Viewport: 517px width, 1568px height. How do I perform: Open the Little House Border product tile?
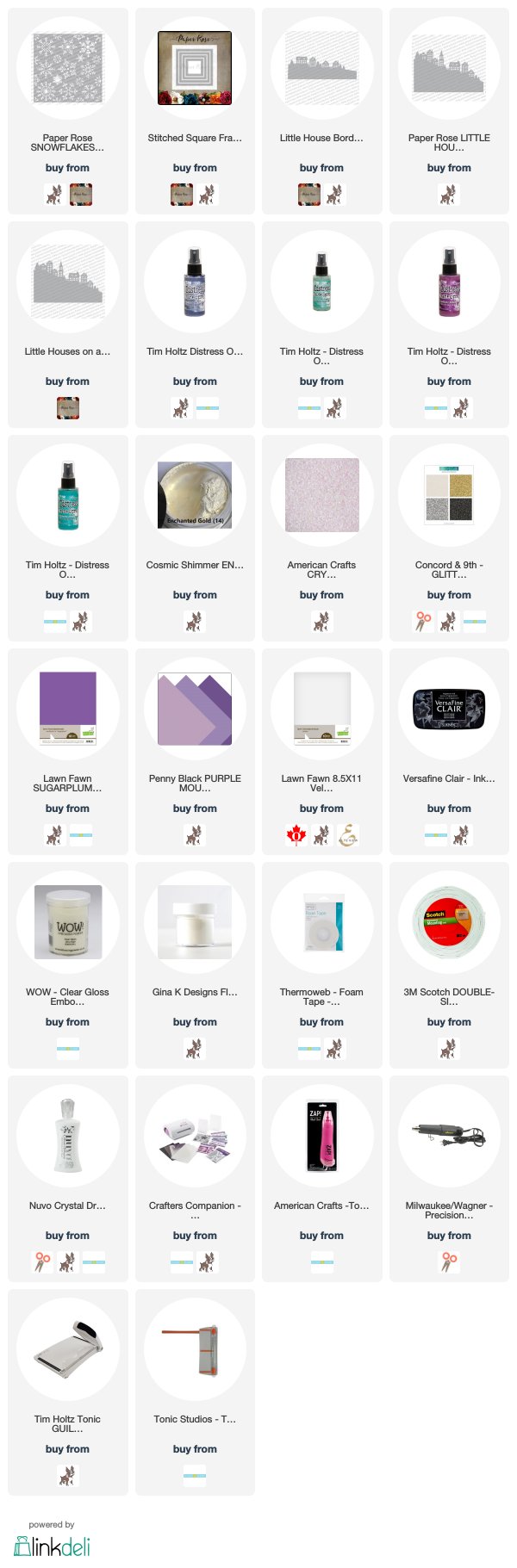[321, 69]
